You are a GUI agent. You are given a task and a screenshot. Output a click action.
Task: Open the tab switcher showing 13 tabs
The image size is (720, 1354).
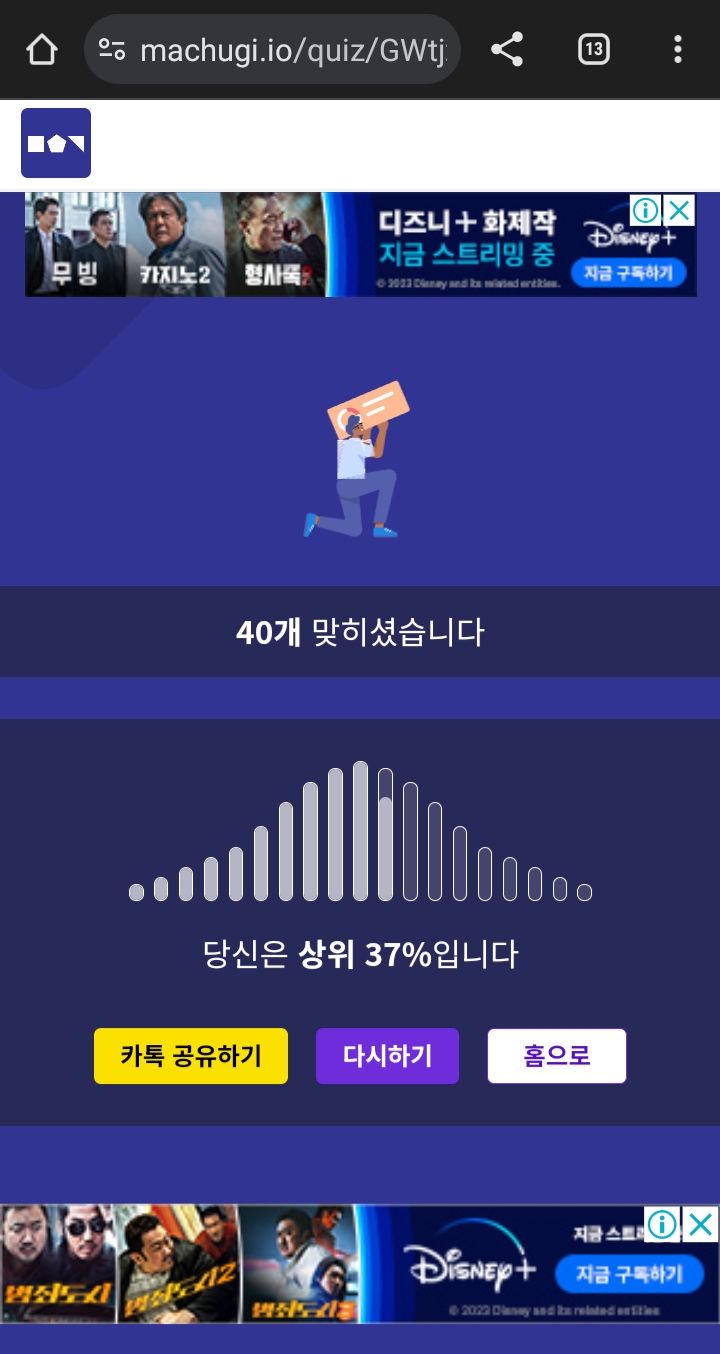click(594, 49)
